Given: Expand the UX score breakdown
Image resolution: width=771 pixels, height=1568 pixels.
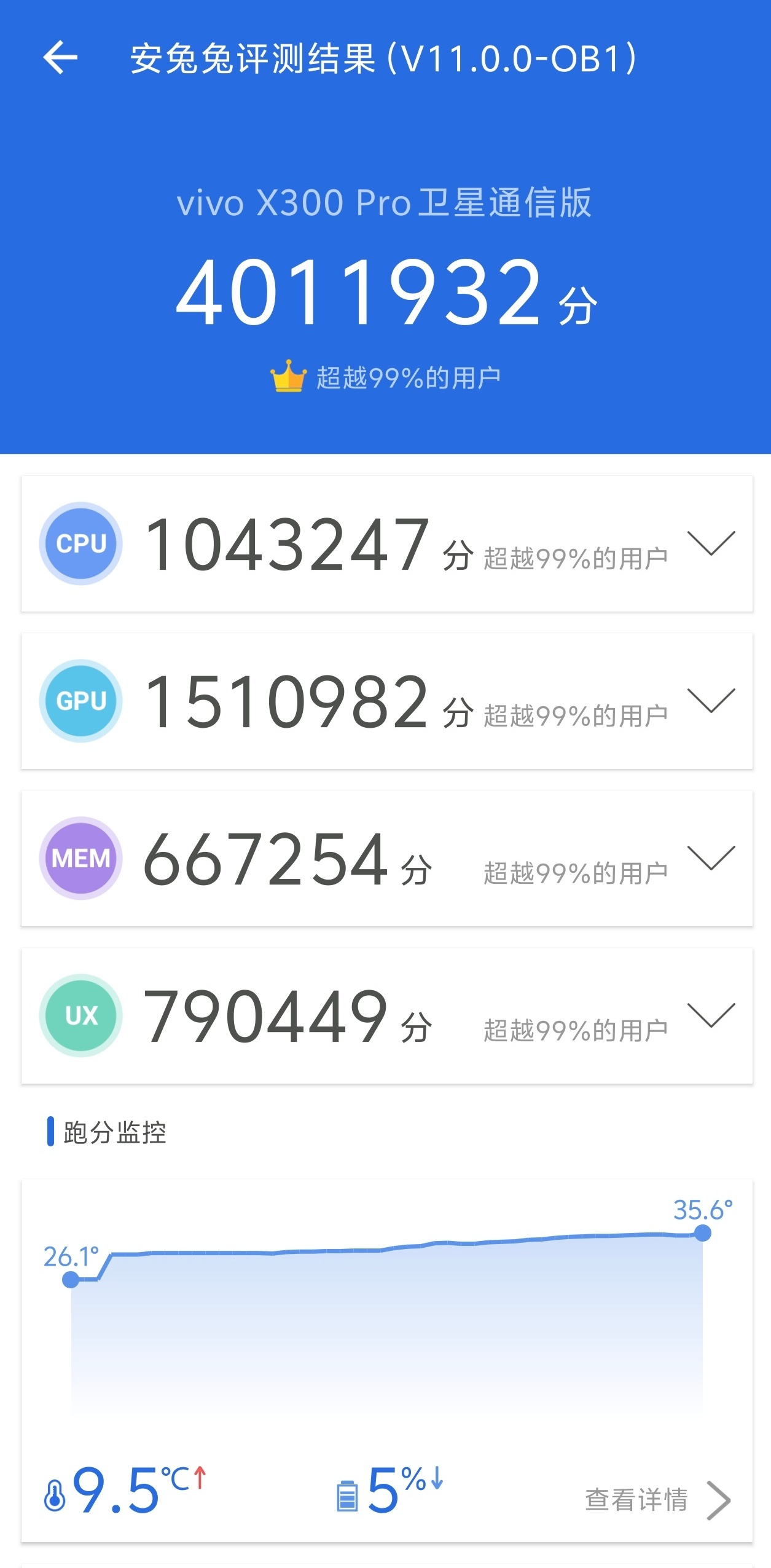Looking at the screenshot, I should (711, 1015).
